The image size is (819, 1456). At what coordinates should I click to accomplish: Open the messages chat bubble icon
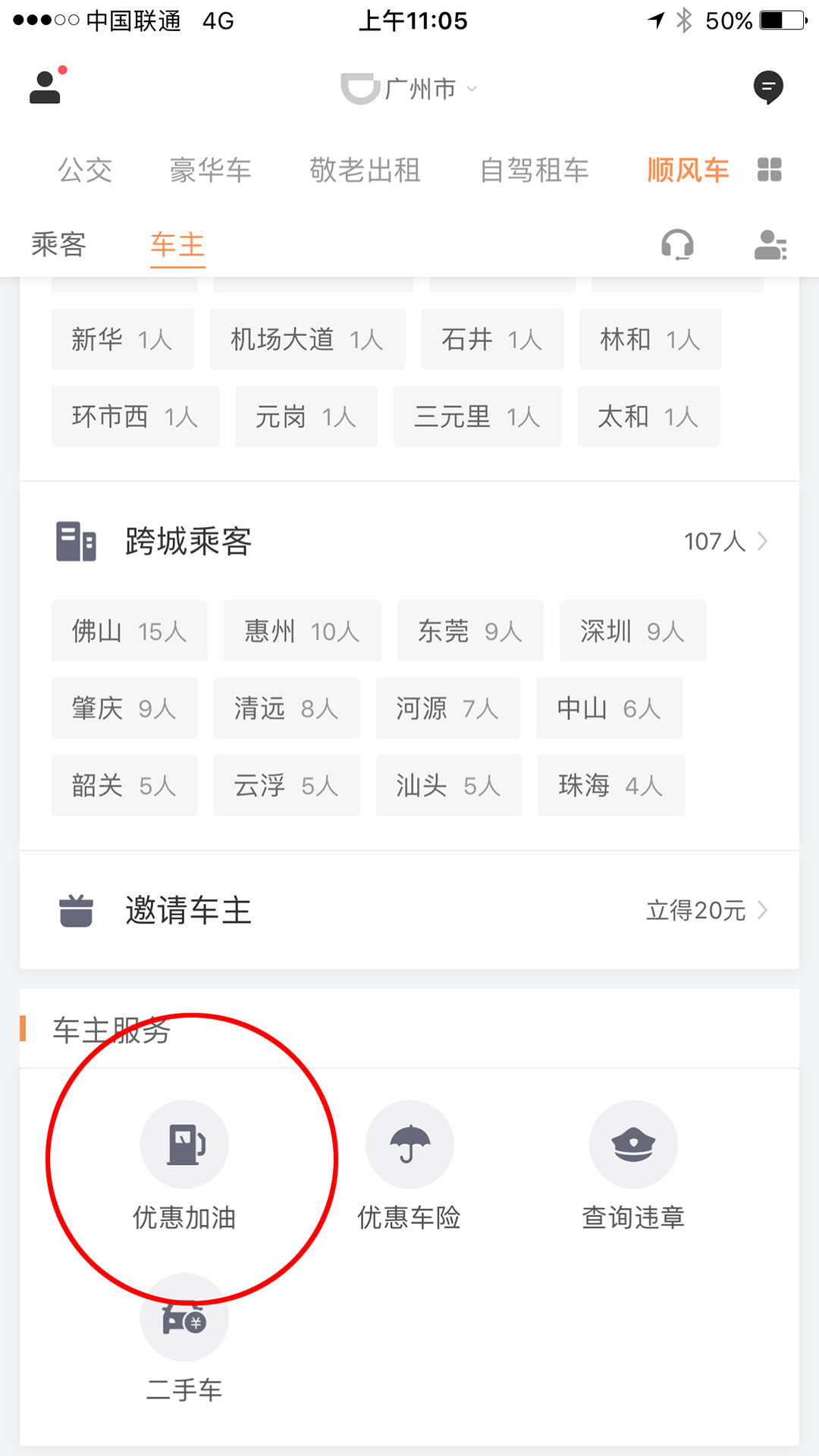tap(767, 87)
